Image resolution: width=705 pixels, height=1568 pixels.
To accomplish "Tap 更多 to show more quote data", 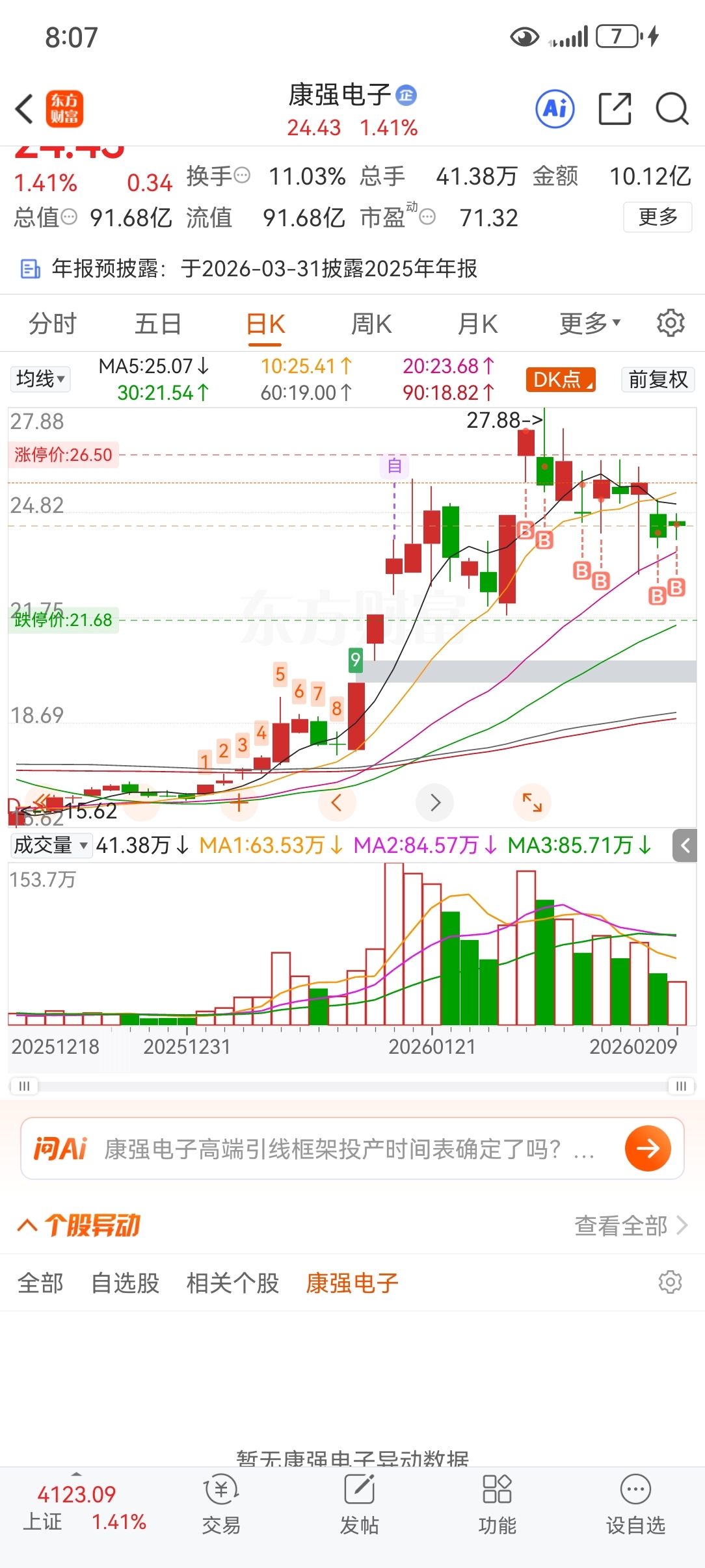I will tap(658, 217).
